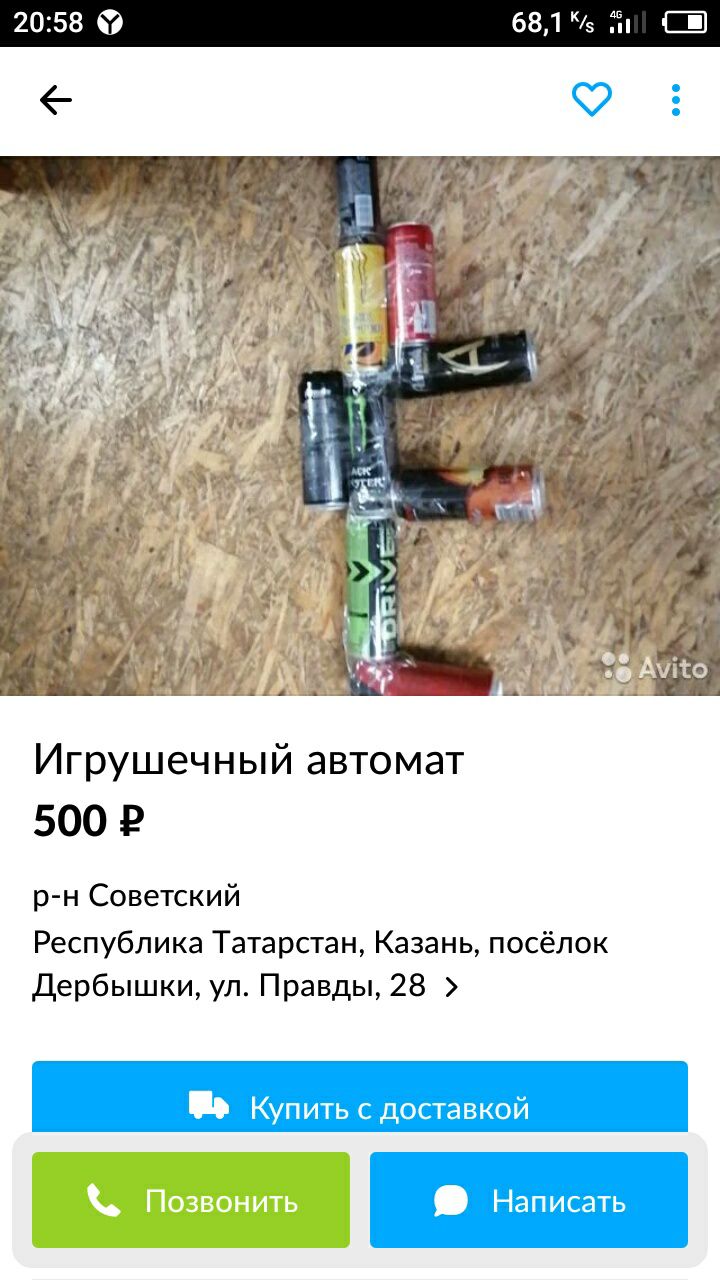The width and height of the screenshot is (720, 1280).
Task: Tap Купить с доставкой button
Action: [x=360, y=1099]
